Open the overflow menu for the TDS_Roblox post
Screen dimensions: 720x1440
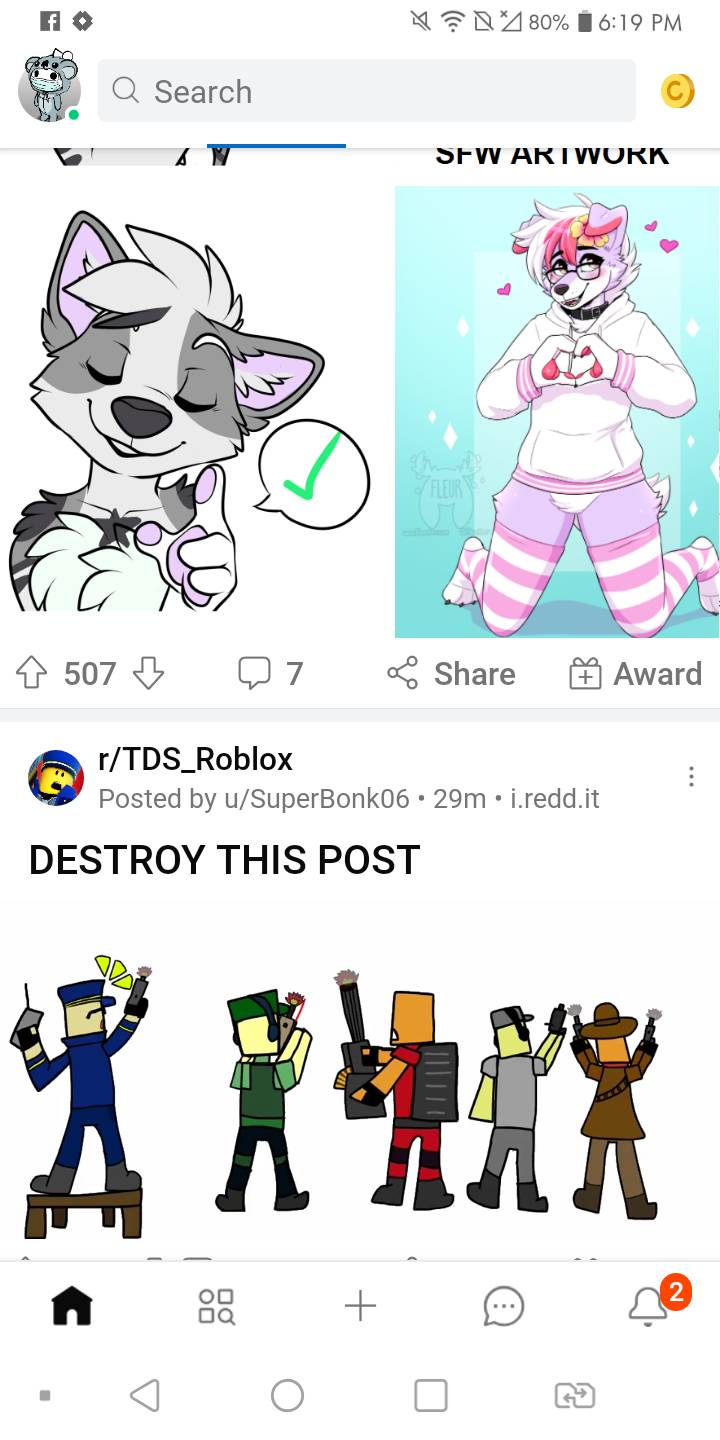pyautogui.click(x=690, y=777)
